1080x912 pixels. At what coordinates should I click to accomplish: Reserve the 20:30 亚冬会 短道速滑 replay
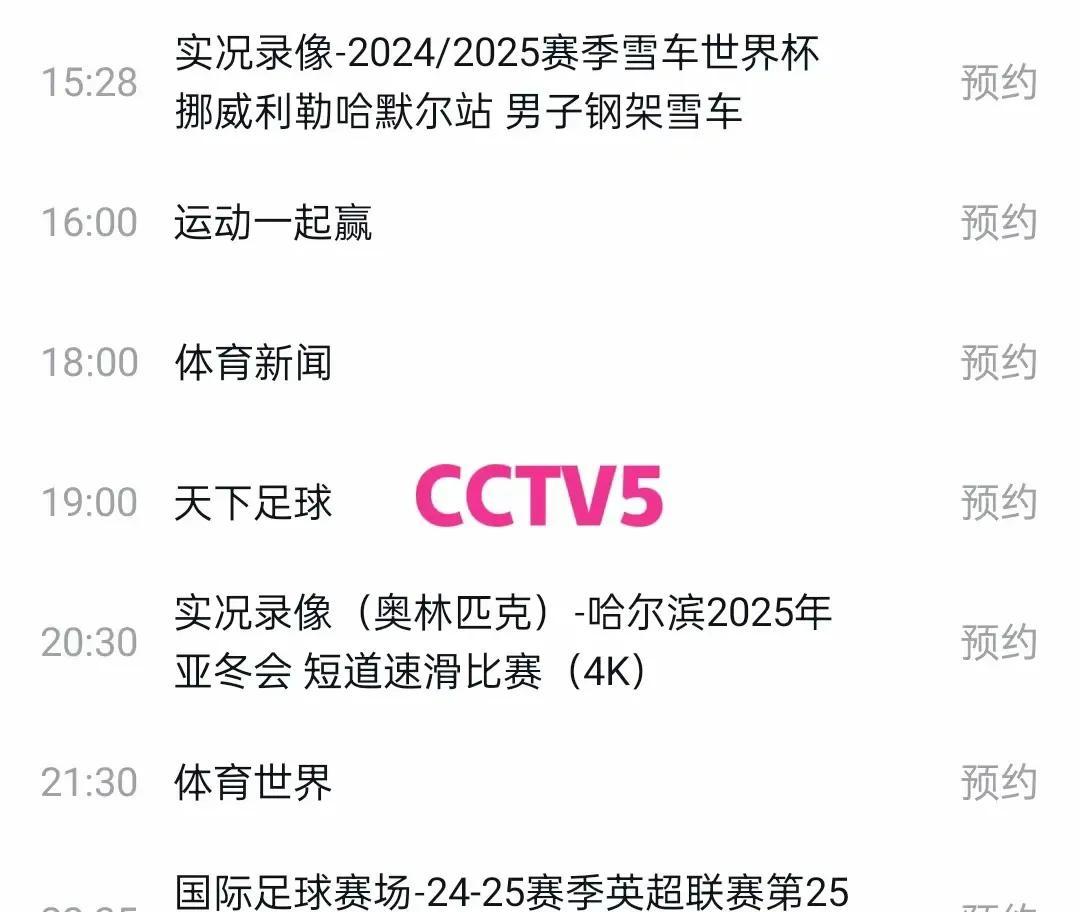(998, 642)
